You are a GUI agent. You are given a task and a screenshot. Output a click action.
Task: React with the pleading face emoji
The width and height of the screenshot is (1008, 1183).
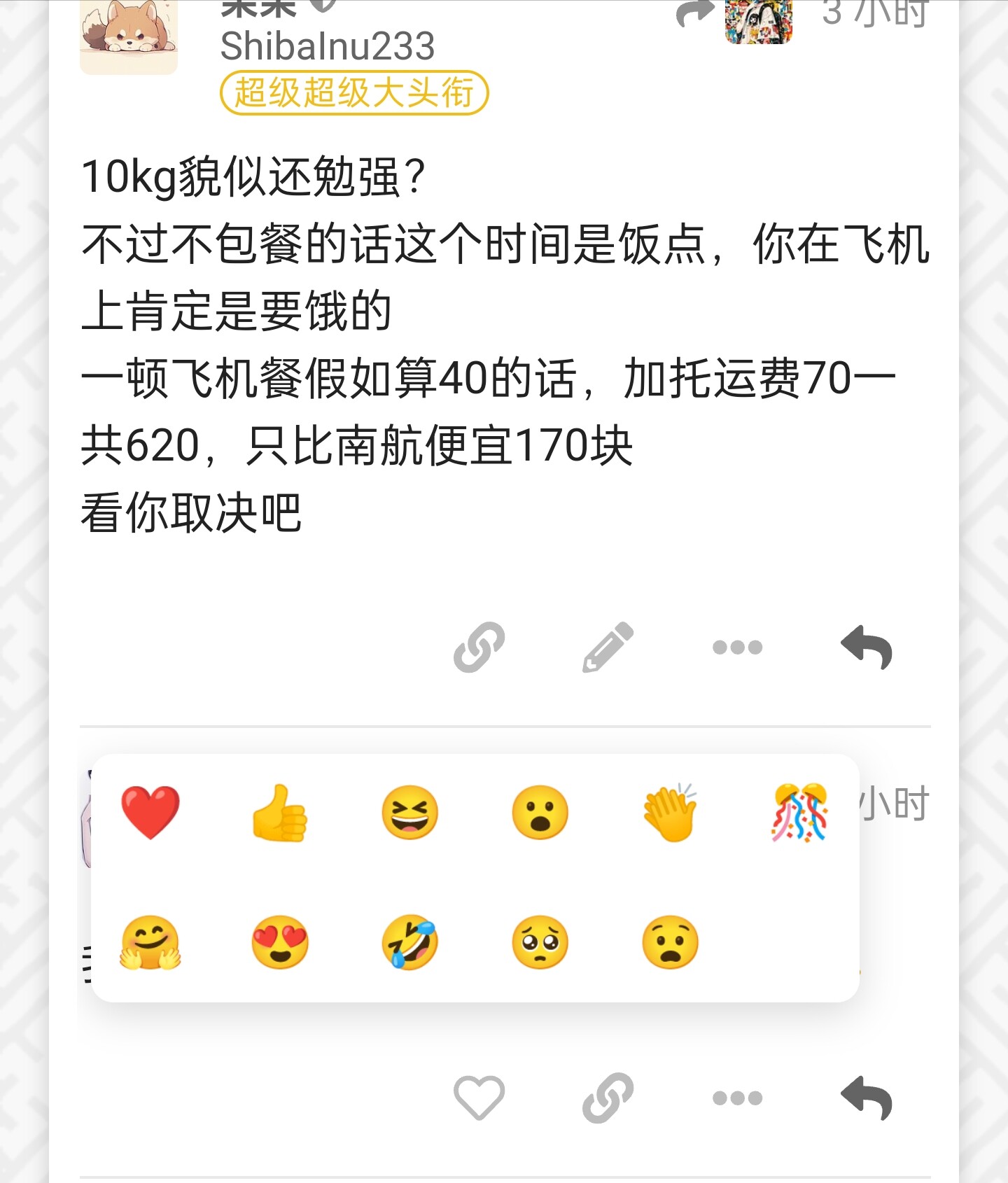point(540,942)
